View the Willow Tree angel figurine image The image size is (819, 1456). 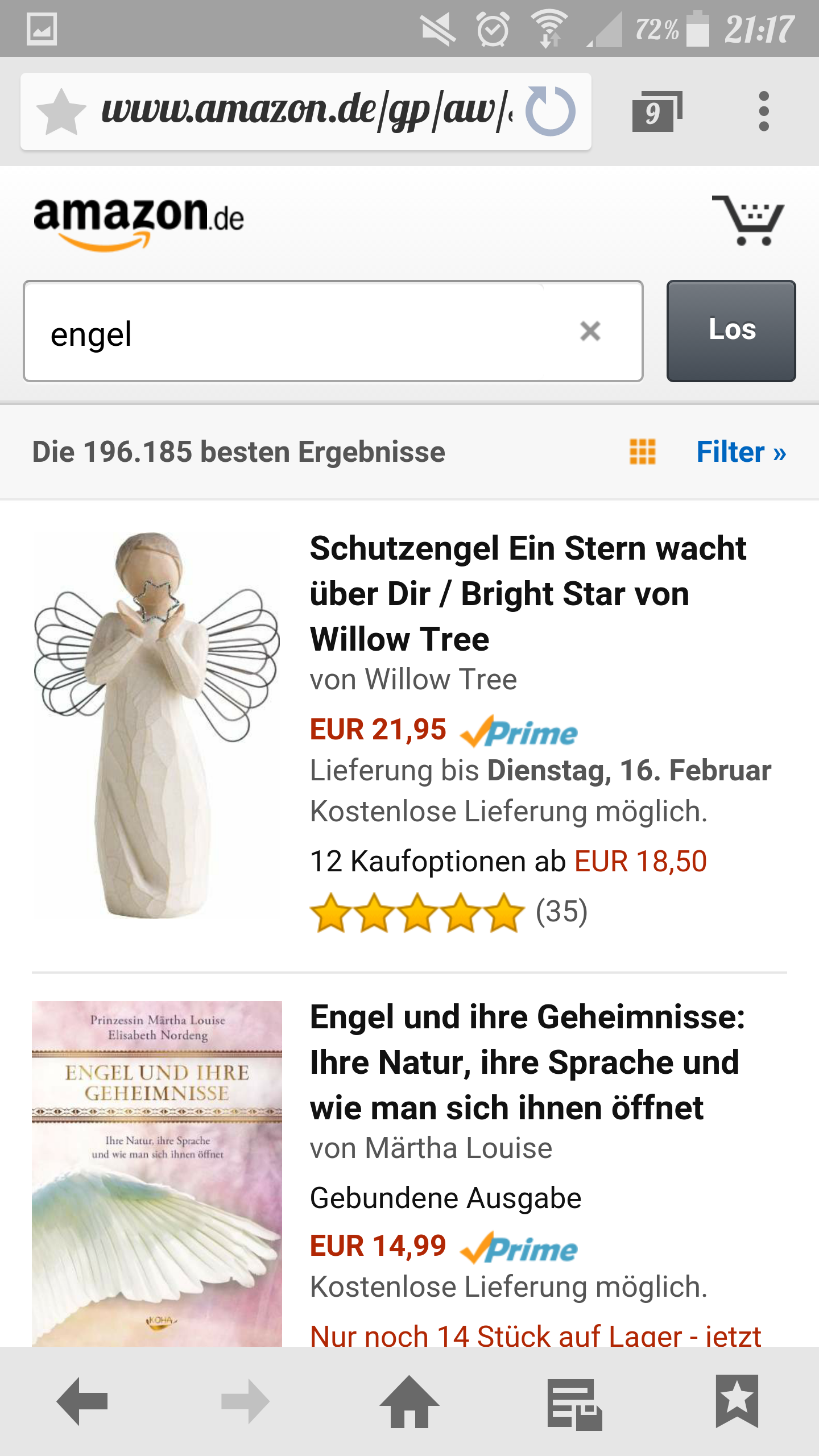pos(156,725)
